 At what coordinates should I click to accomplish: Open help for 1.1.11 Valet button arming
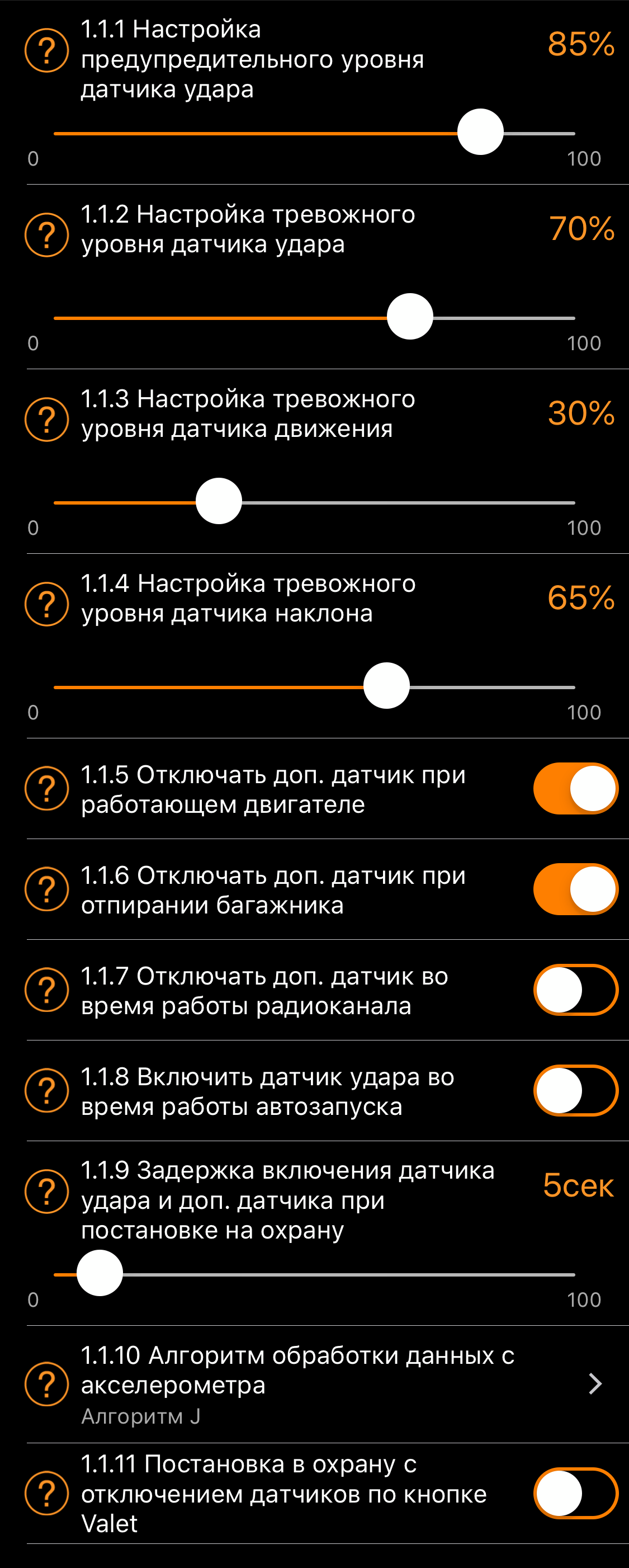(47, 1493)
